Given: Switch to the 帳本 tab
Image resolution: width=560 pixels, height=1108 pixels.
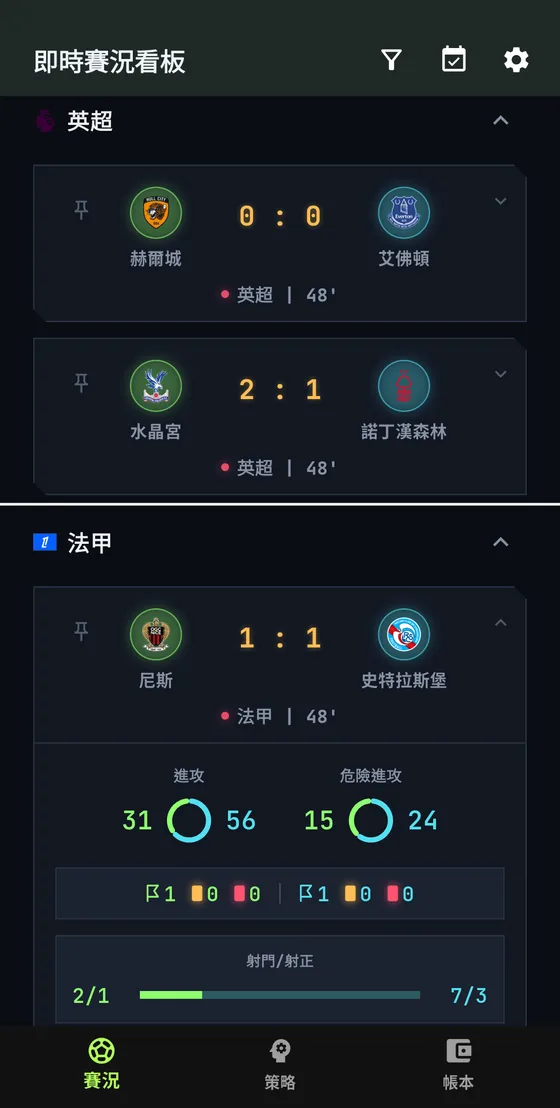Looking at the screenshot, I should 458,1065.
